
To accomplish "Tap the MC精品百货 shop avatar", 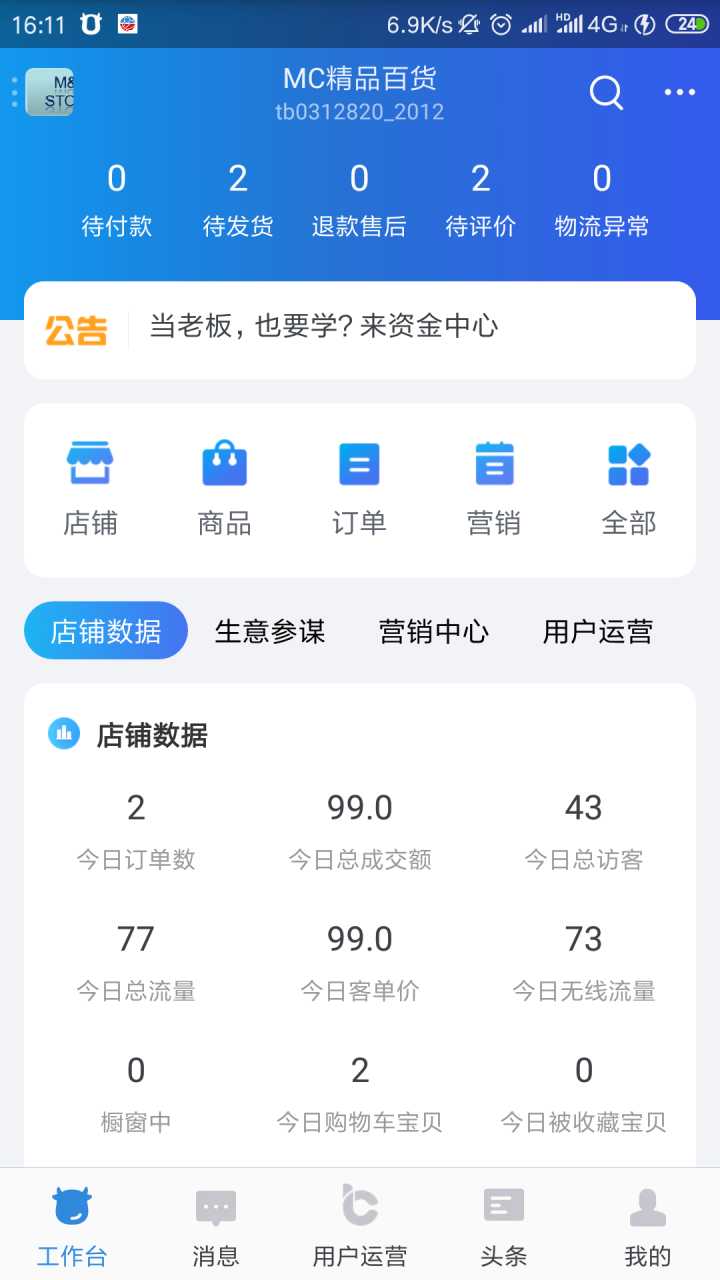I will [49, 92].
